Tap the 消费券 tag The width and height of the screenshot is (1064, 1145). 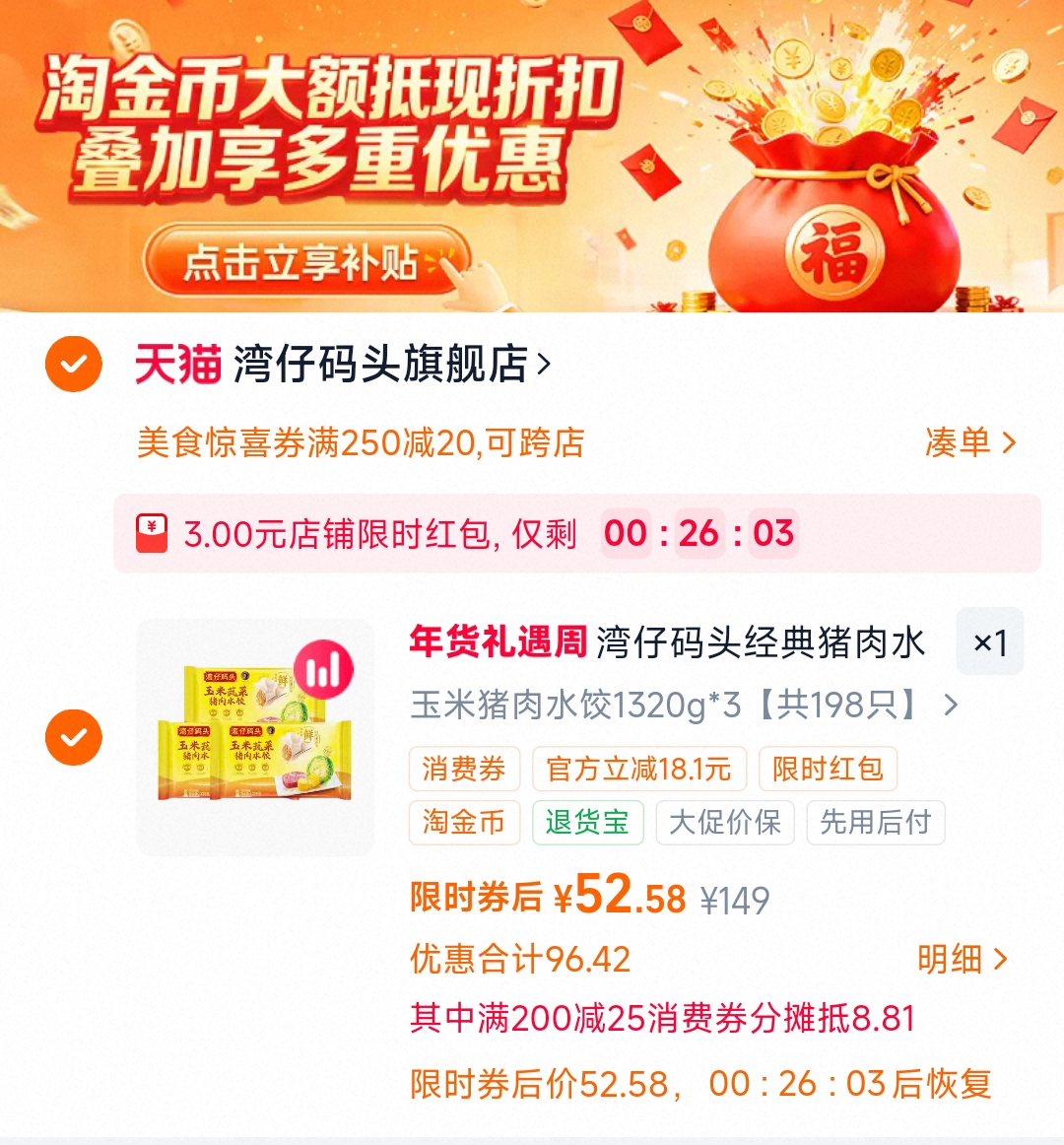tap(464, 769)
